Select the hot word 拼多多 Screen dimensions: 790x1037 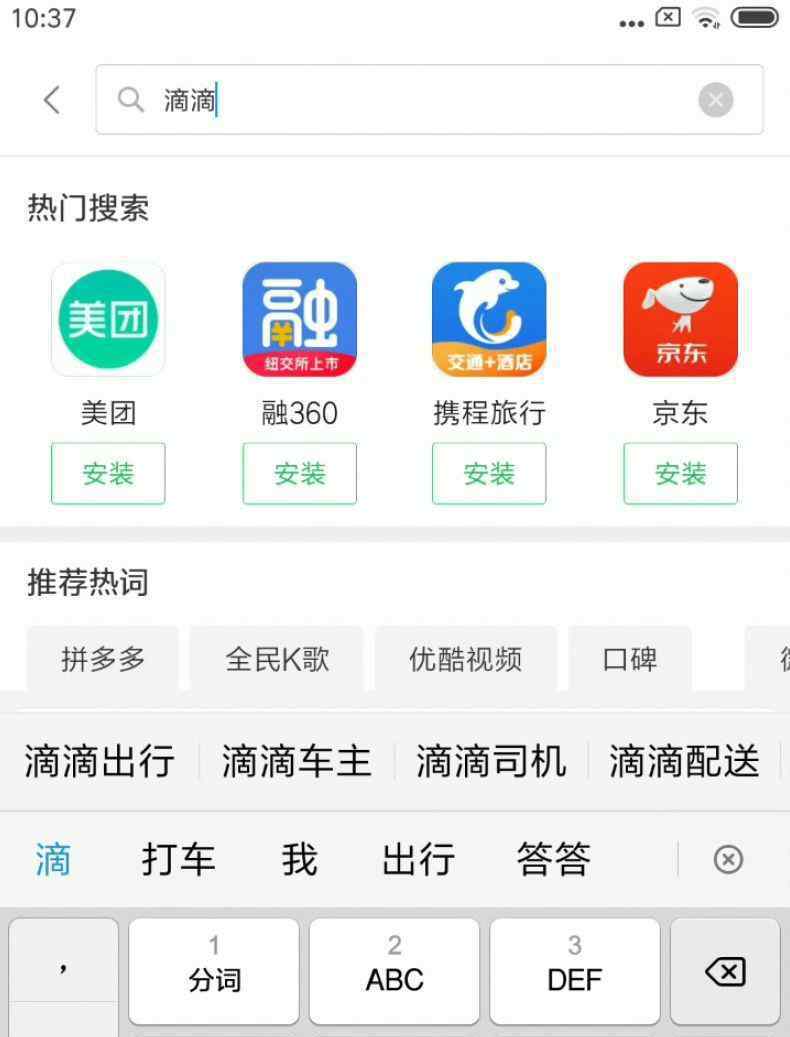[103, 659]
